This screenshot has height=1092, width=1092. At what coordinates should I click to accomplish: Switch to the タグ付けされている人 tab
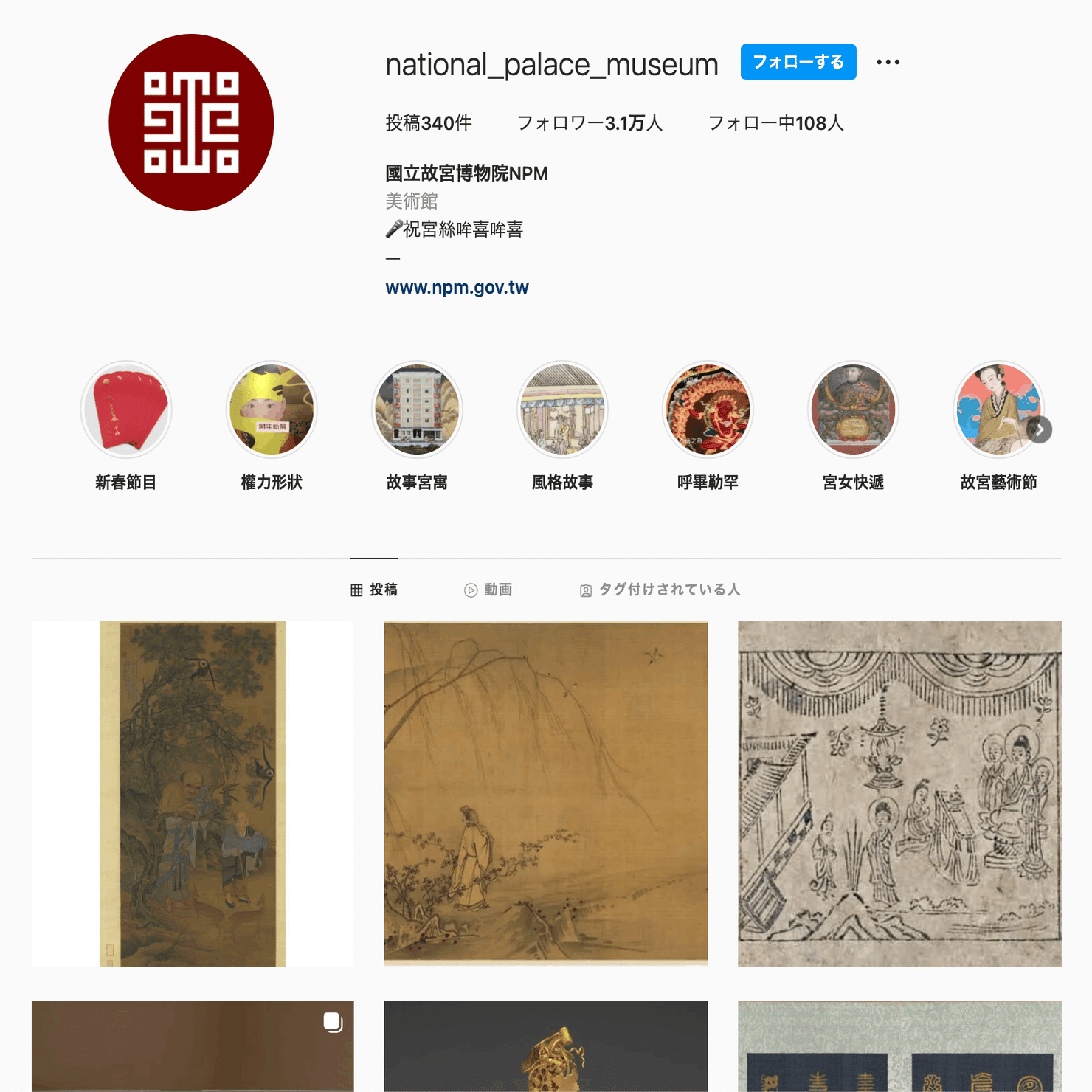tap(660, 590)
